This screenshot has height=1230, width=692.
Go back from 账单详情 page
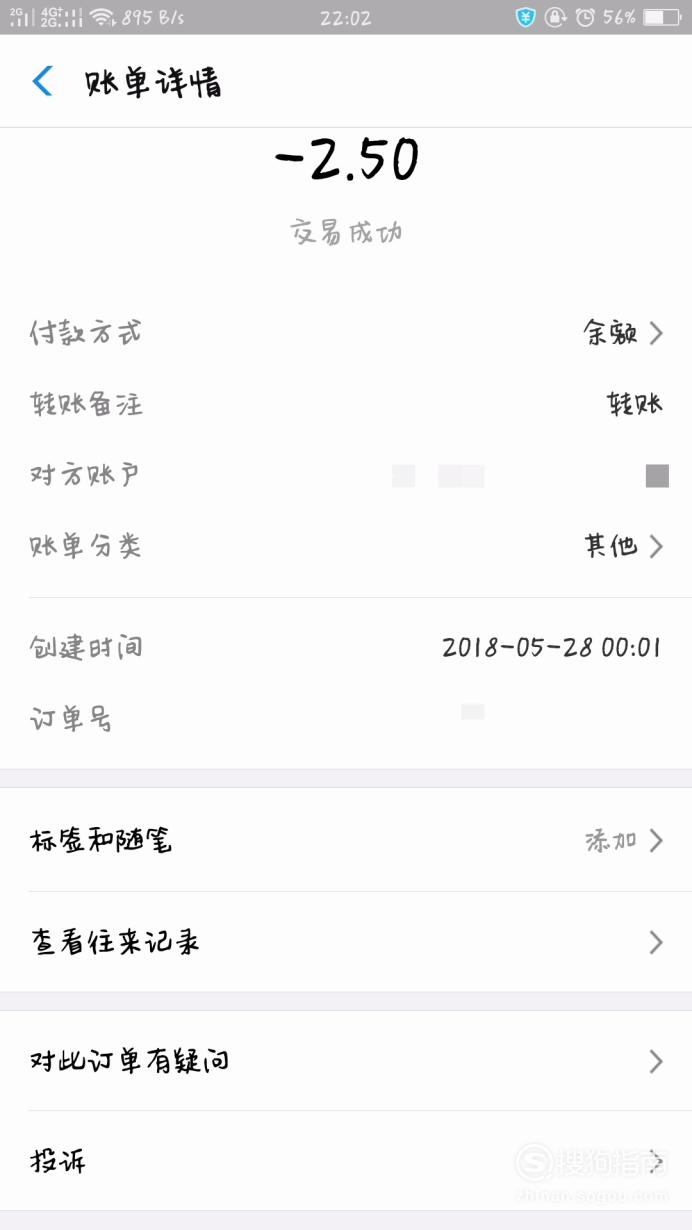(x=42, y=81)
